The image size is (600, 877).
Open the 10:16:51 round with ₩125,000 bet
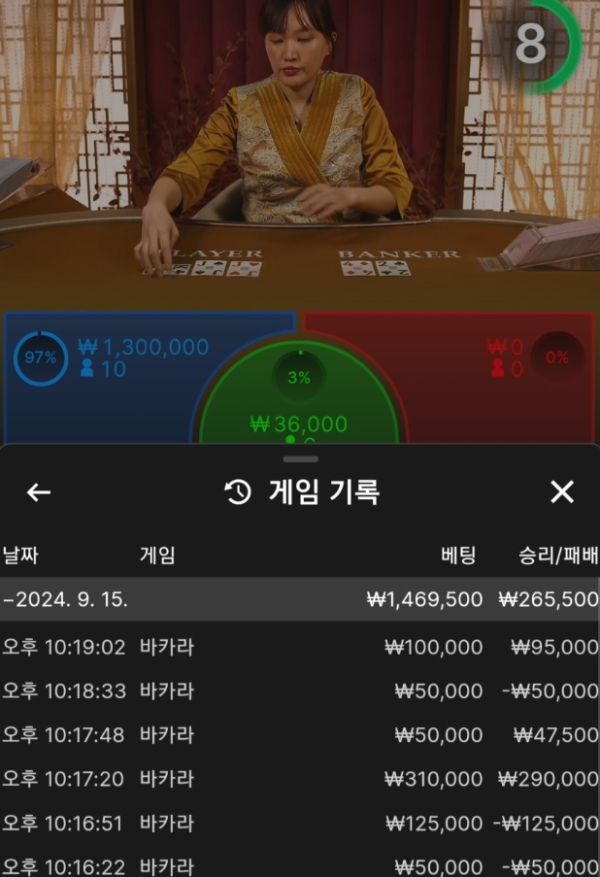tap(300, 823)
